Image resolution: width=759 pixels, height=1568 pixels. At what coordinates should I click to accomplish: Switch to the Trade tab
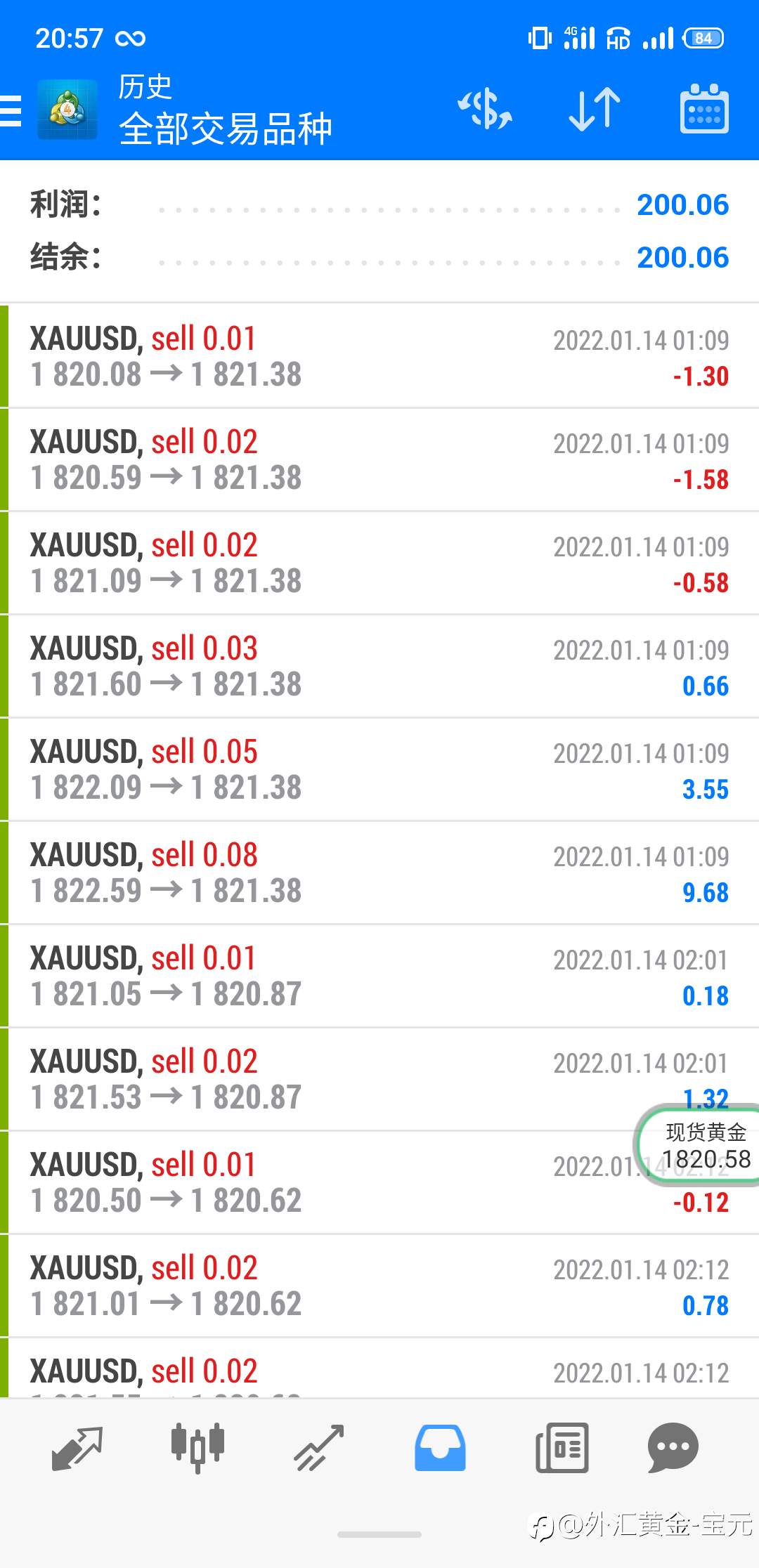tap(319, 1448)
